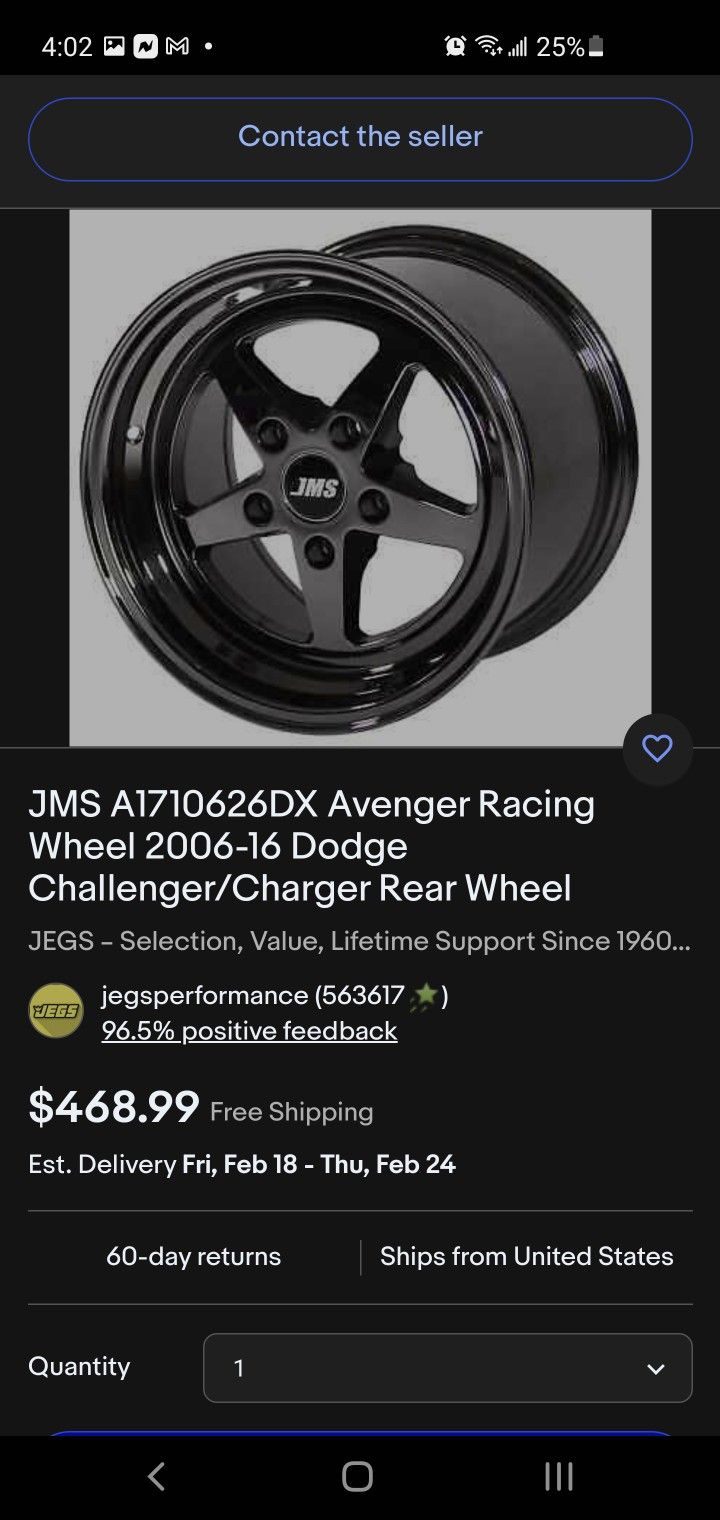Open the JEGS seller avatar

[x=55, y=1009]
